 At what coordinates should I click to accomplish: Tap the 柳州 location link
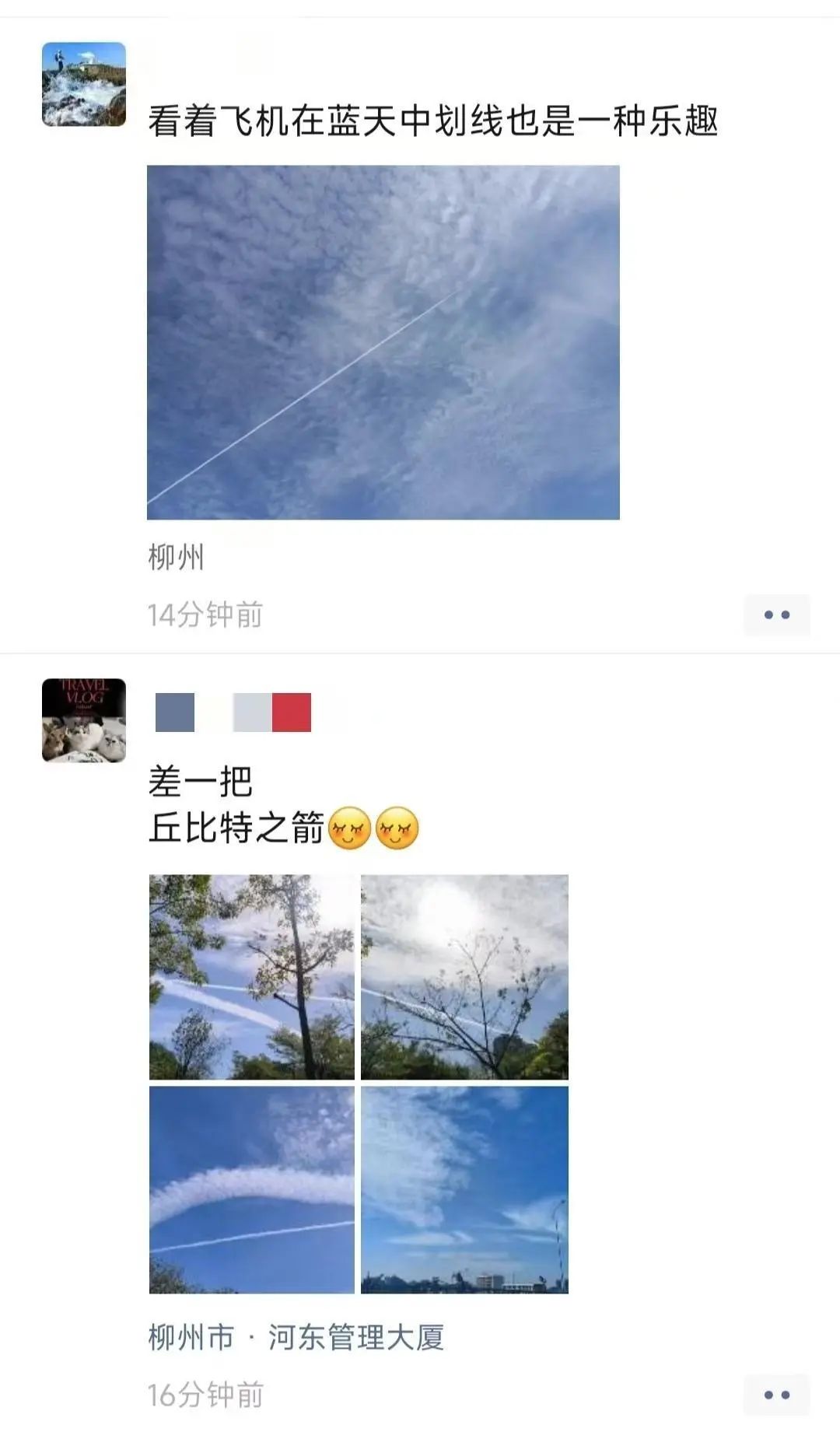(x=177, y=558)
